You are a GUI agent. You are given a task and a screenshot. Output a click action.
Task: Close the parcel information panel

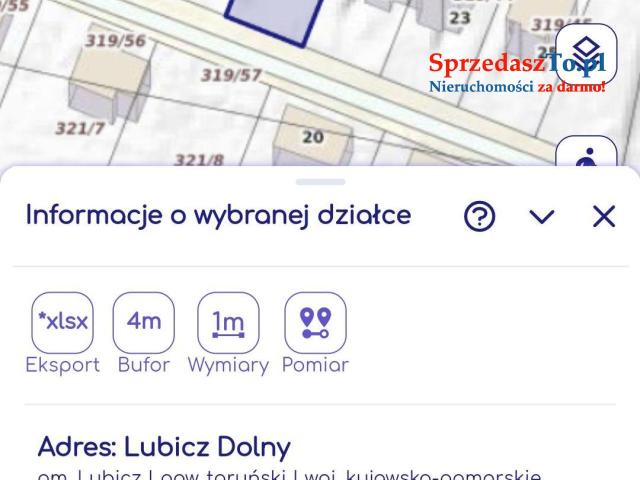[x=604, y=216]
